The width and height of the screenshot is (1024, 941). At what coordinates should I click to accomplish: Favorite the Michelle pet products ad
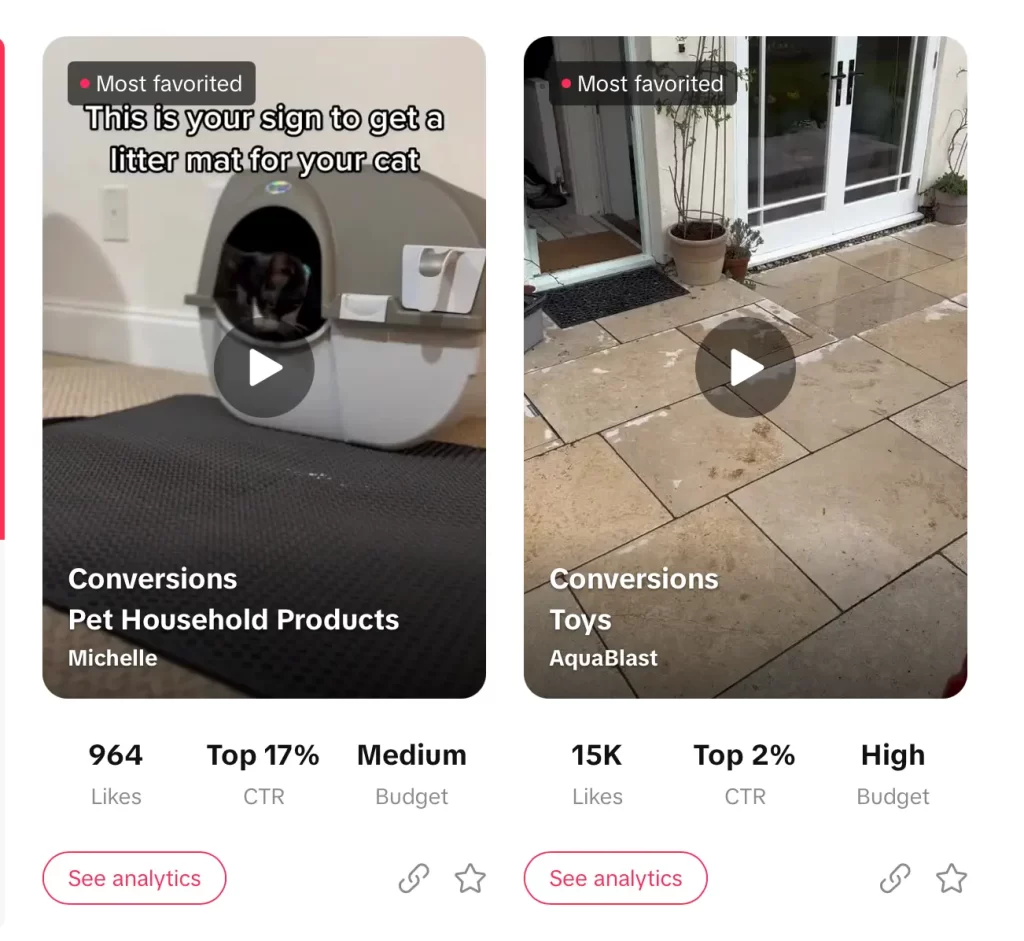[470, 878]
